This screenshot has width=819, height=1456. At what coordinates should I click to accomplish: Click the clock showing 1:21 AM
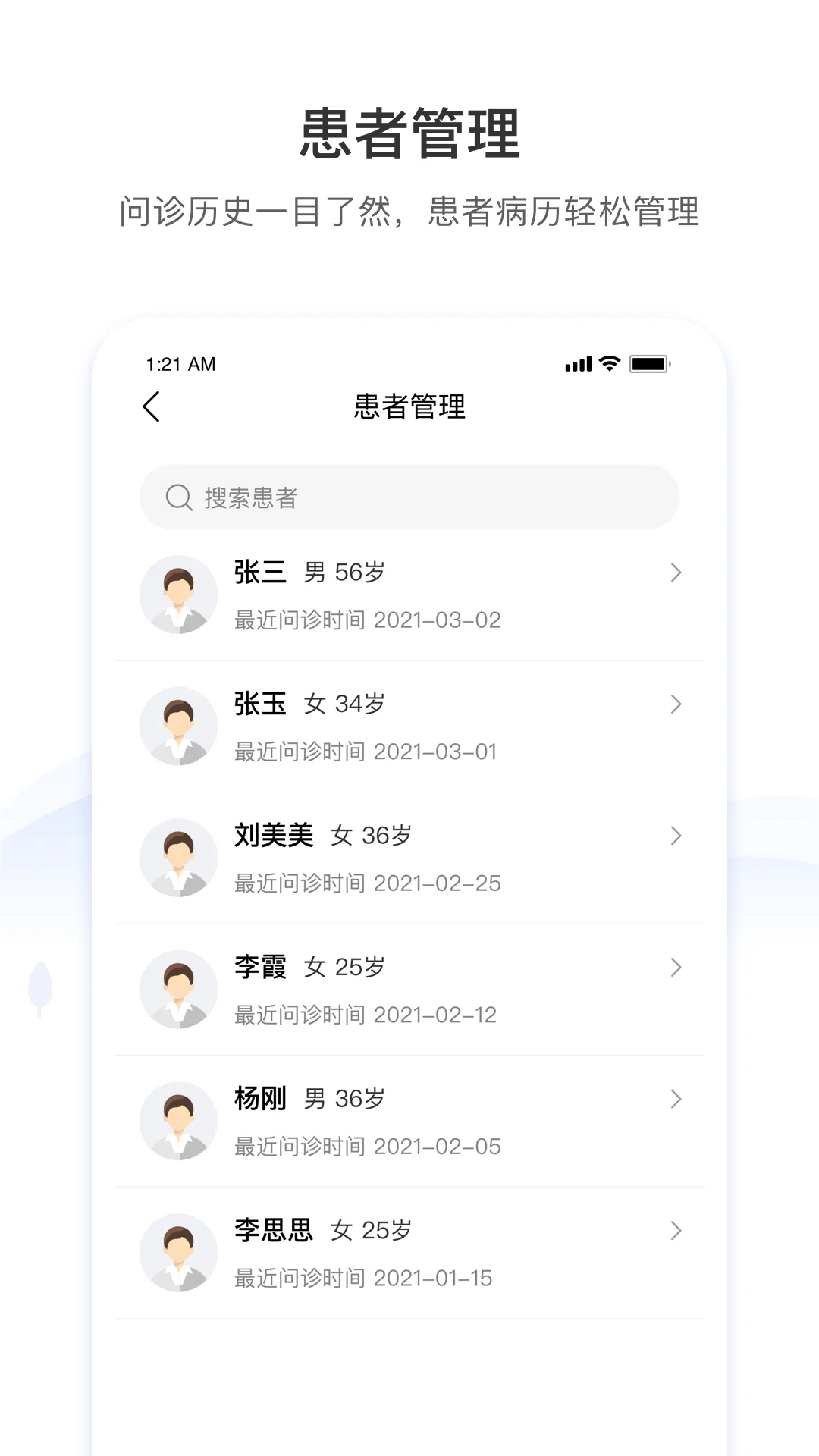pyautogui.click(x=180, y=364)
